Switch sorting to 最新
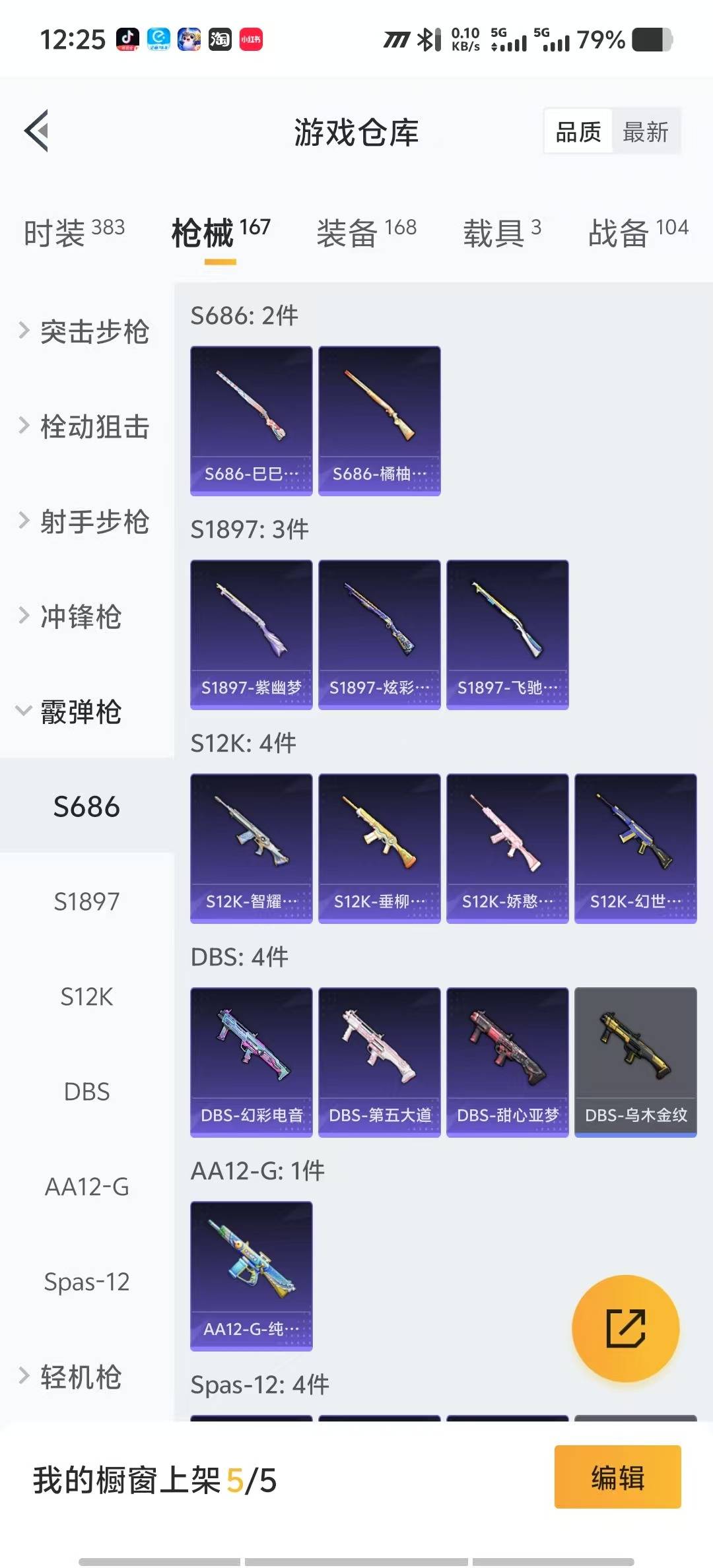The height and width of the screenshot is (1568, 713). 646,131
